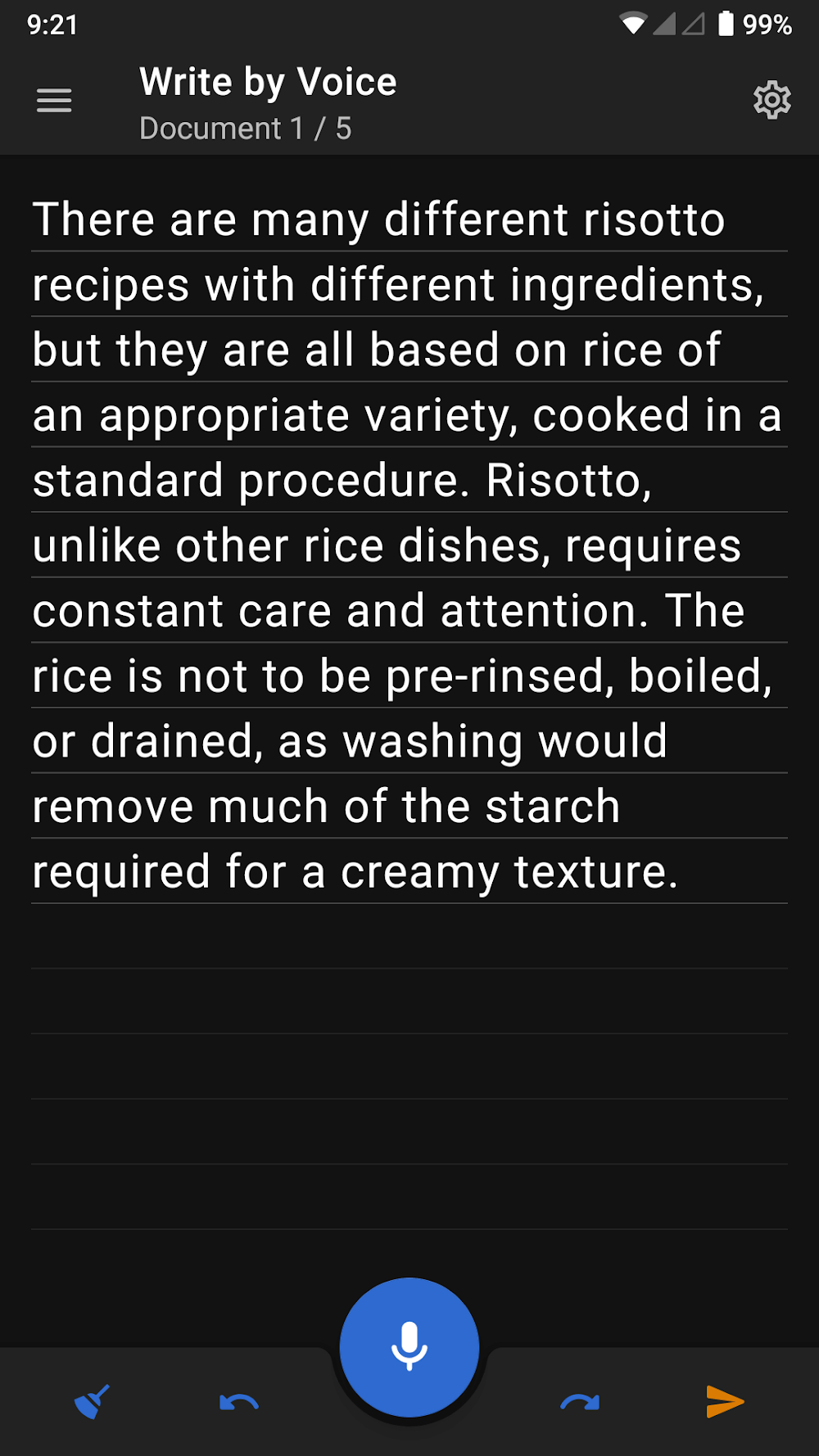The image size is (819, 1456).
Task: Undo the last change
Action: coord(239,1403)
